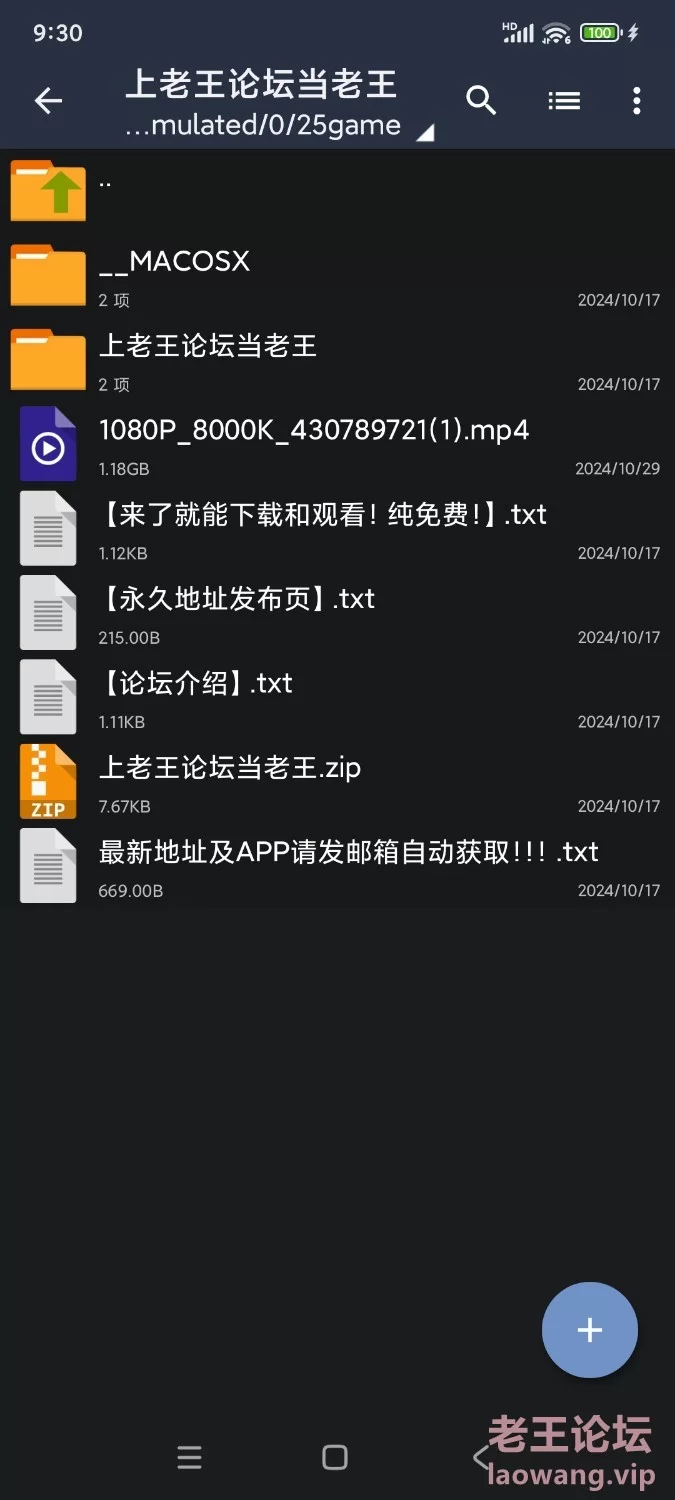Tap the plus floating action button

(589, 1330)
